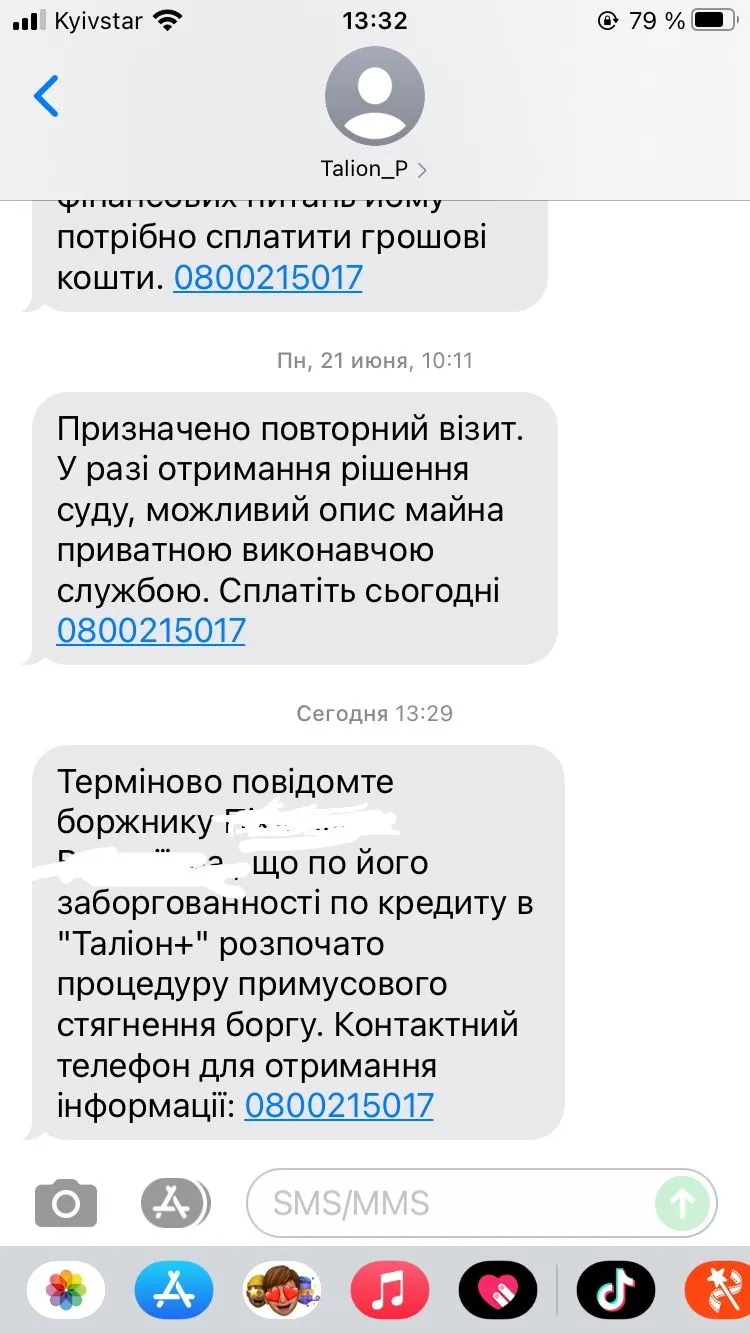This screenshot has height=1334, width=750.
Task: Open the Photos iMessage app
Action: click(x=66, y=1290)
